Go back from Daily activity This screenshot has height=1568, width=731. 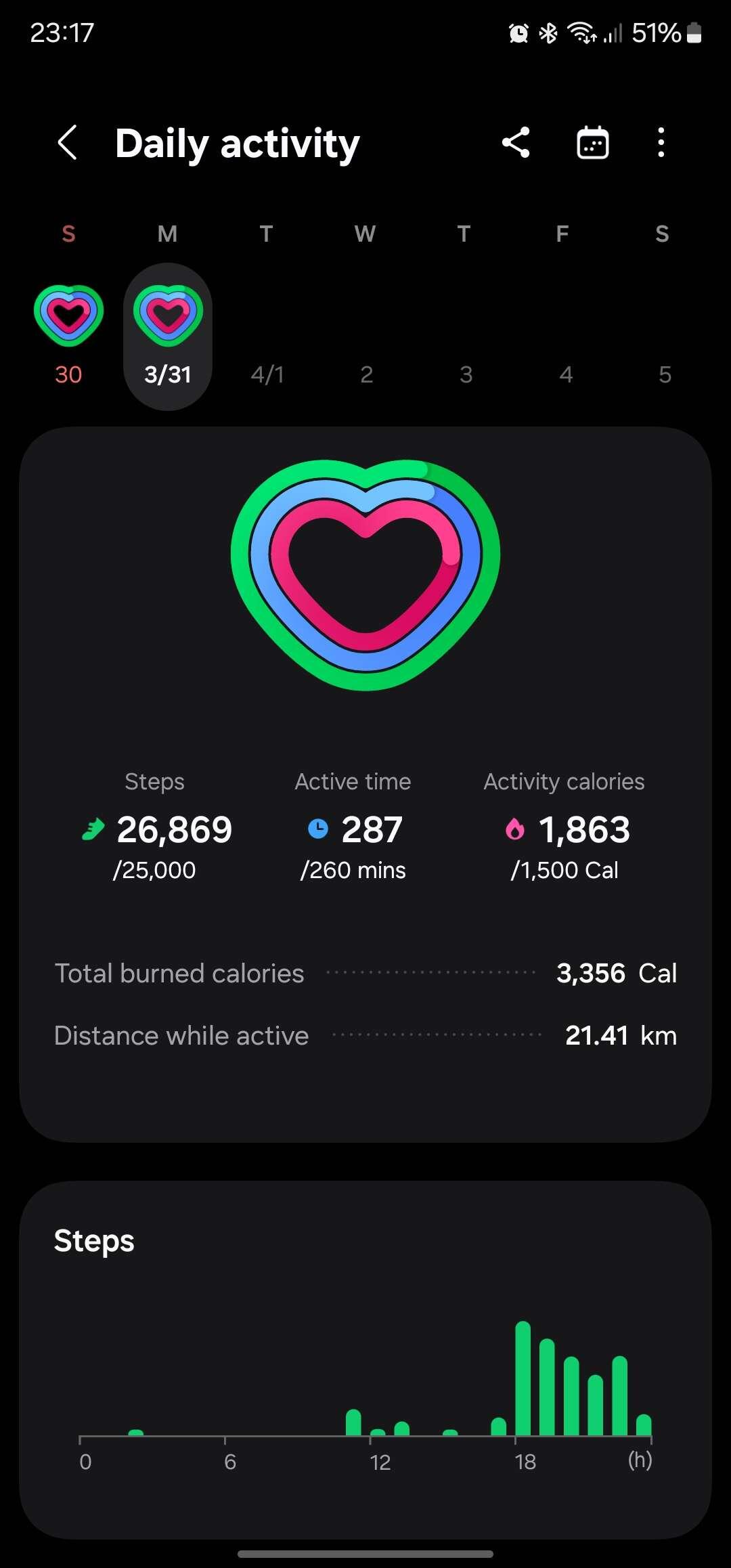click(68, 143)
